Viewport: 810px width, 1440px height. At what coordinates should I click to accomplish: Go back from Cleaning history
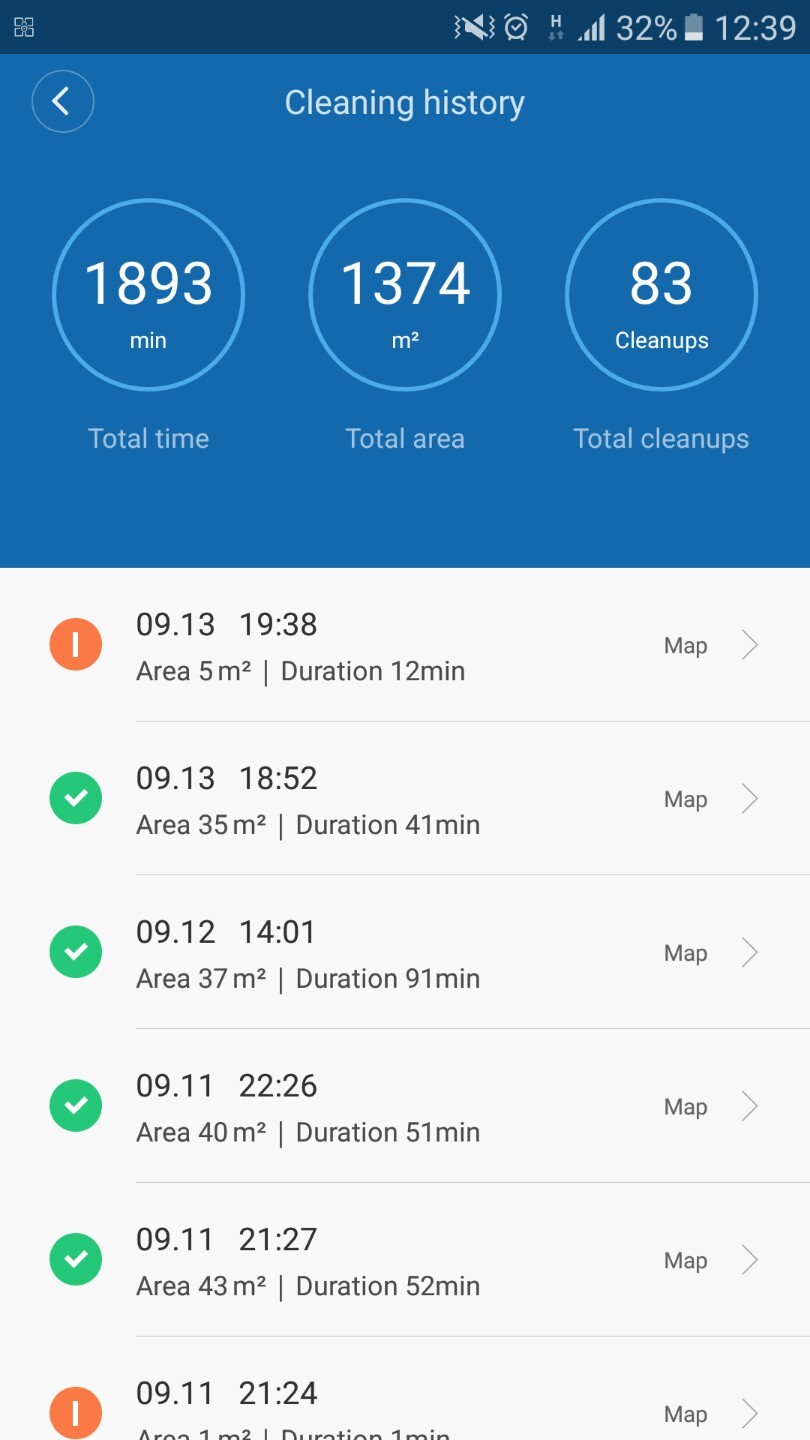pyautogui.click(x=62, y=101)
